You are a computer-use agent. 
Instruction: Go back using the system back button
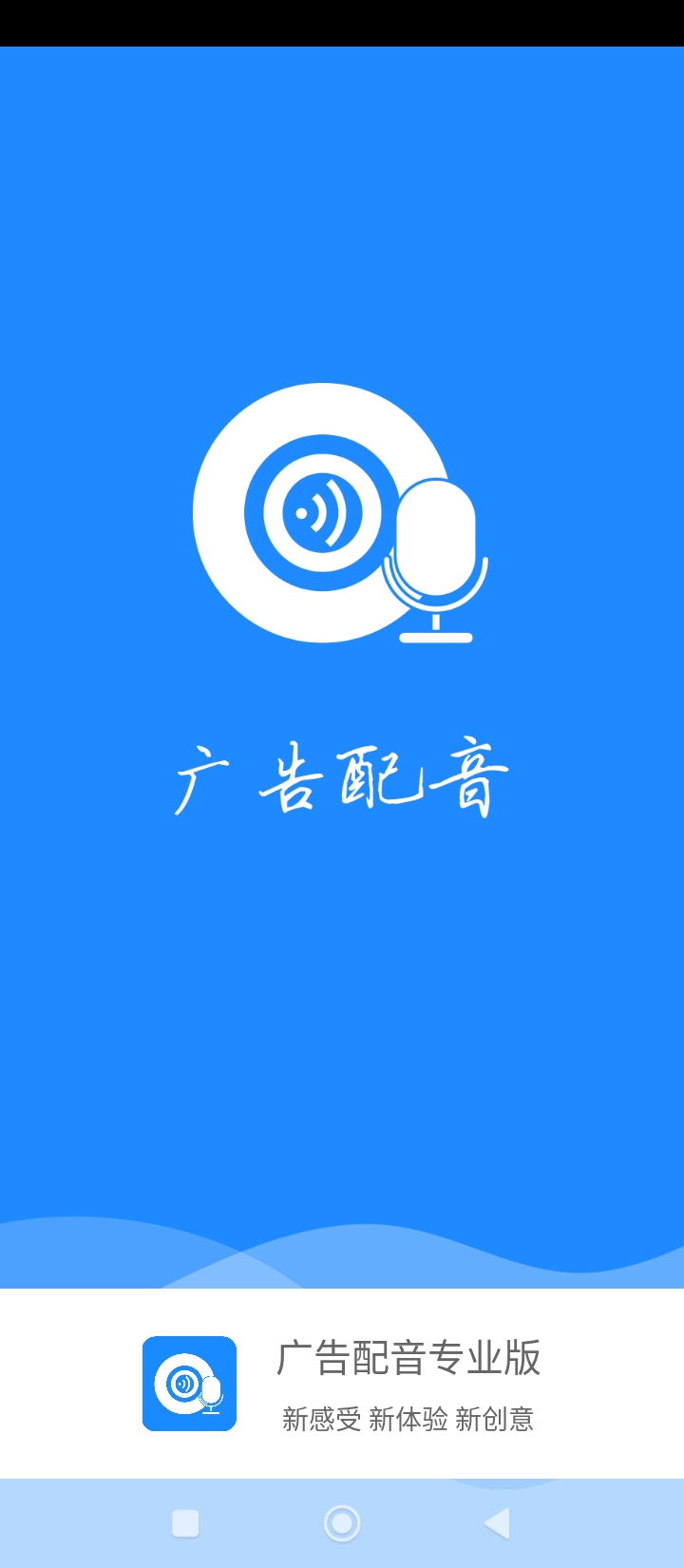point(498,1523)
